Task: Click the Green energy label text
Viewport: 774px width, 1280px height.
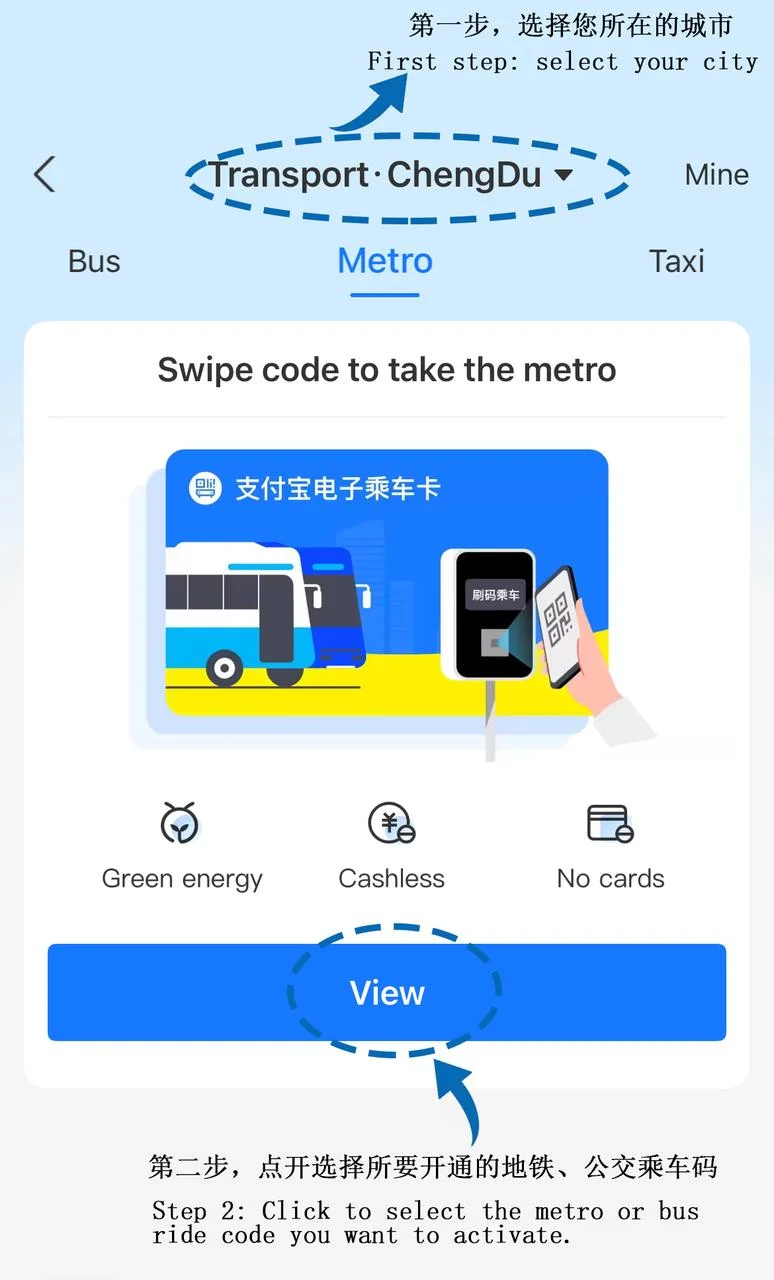Action: 182,878
